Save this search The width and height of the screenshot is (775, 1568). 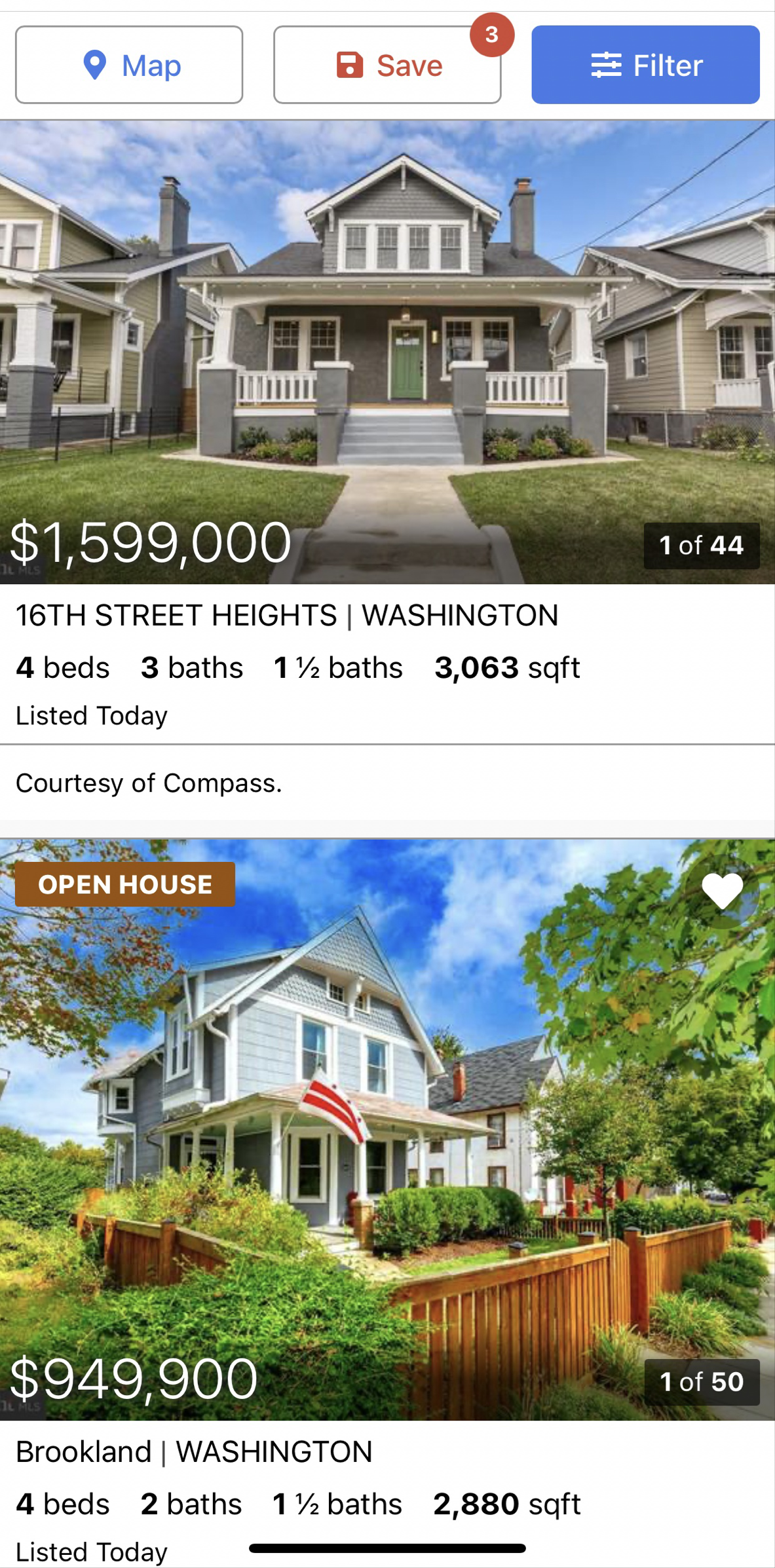[387, 65]
